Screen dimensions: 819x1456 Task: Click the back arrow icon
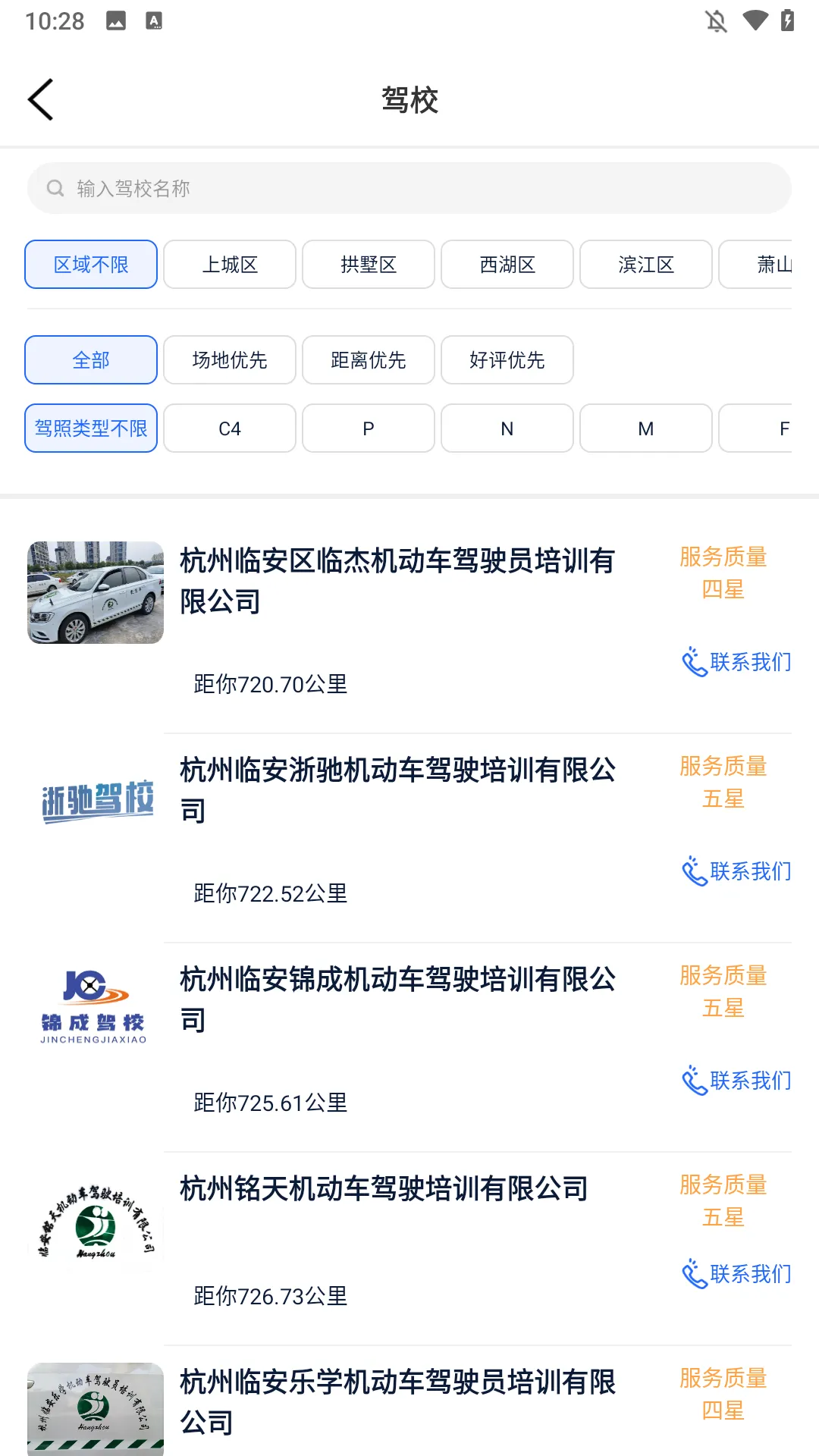(39, 99)
